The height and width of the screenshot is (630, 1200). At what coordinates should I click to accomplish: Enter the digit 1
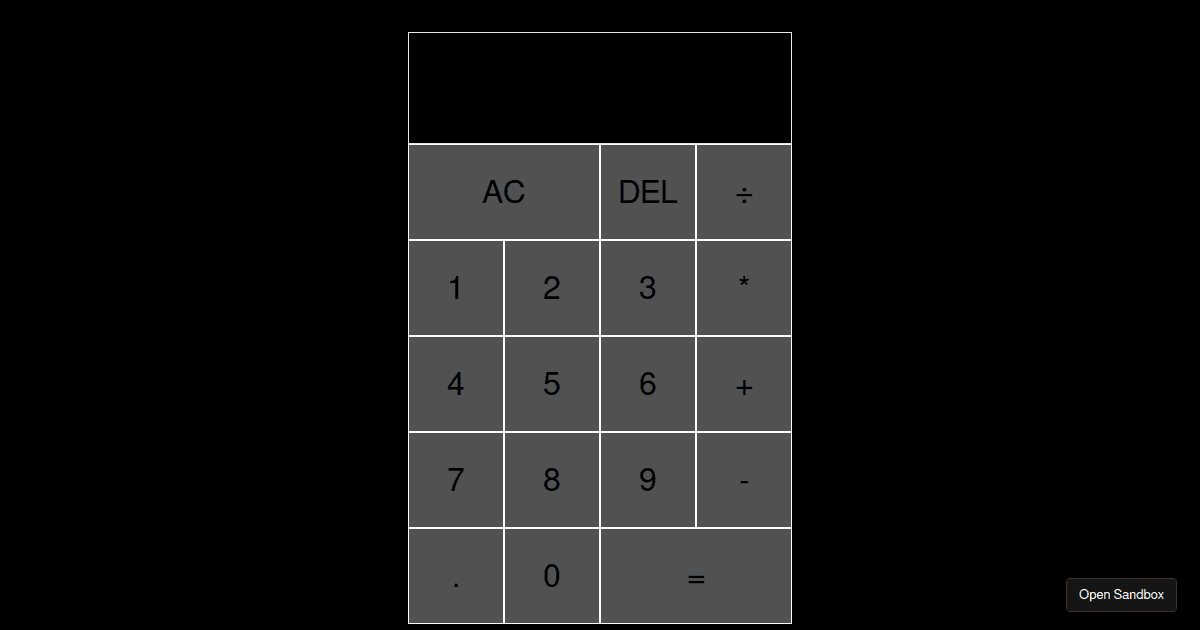point(456,288)
